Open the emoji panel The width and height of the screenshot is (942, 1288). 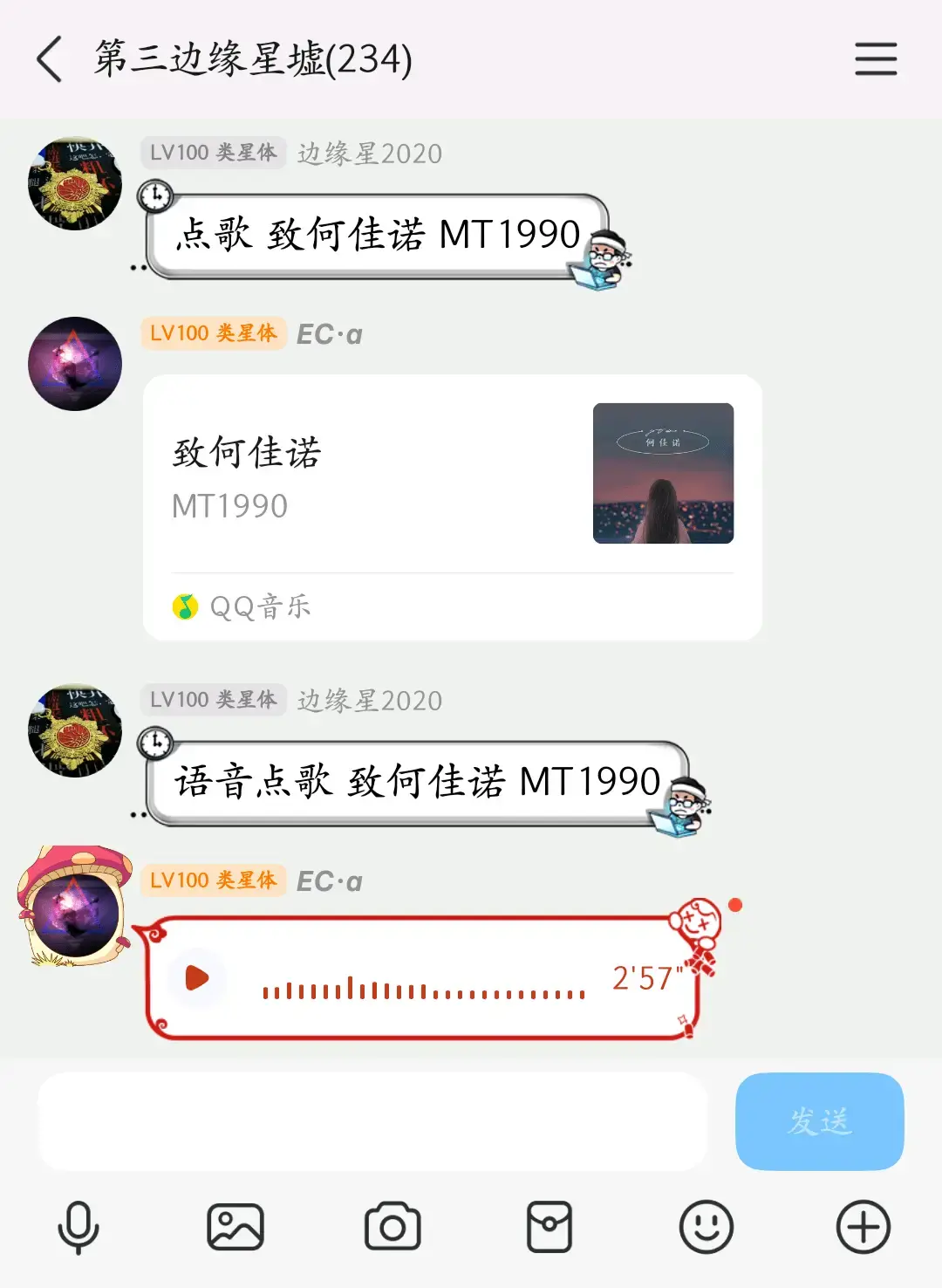click(x=706, y=1228)
